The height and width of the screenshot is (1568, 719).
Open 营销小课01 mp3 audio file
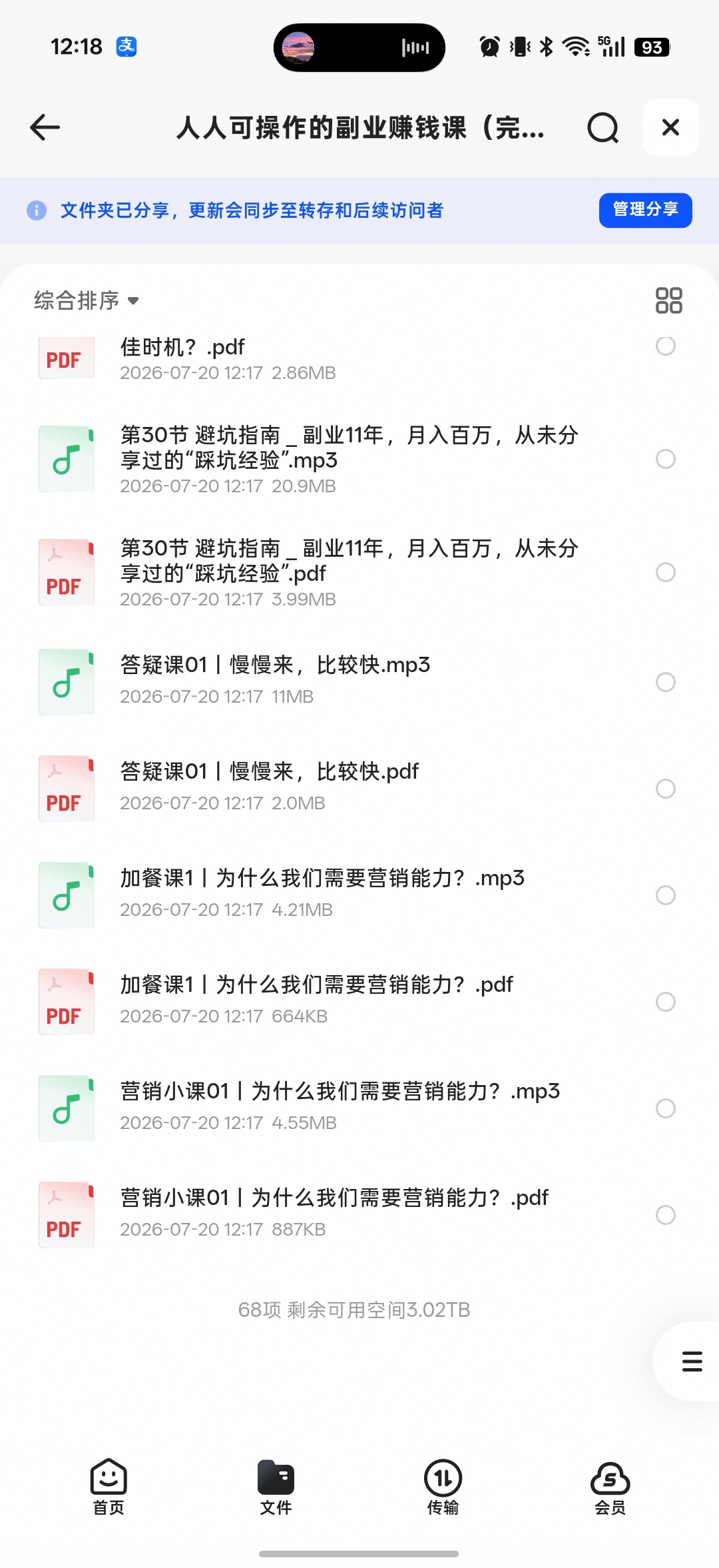(x=350, y=1107)
